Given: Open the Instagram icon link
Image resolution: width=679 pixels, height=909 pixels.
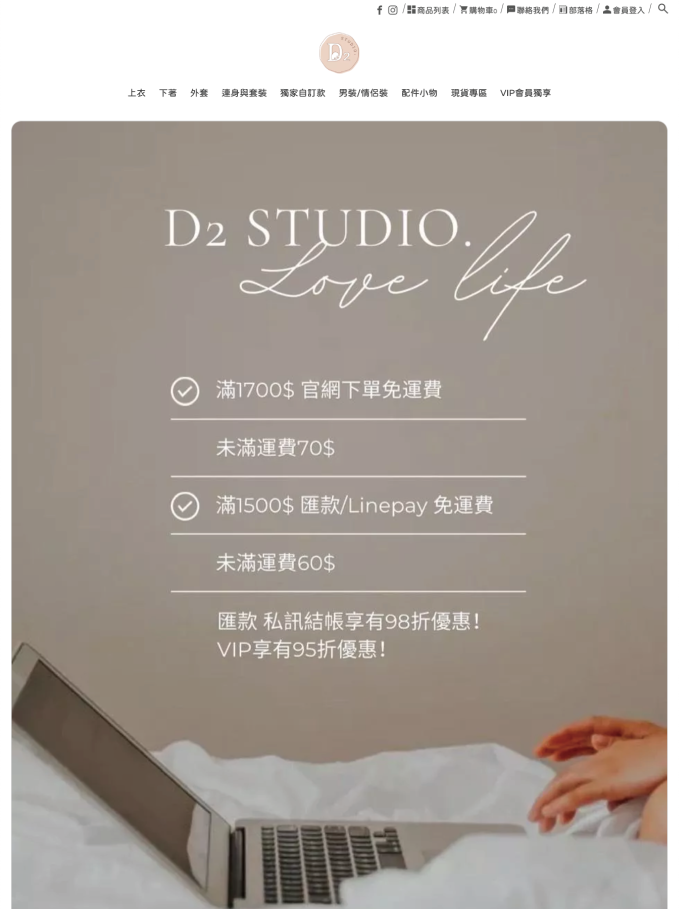Looking at the screenshot, I should coord(393,10).
